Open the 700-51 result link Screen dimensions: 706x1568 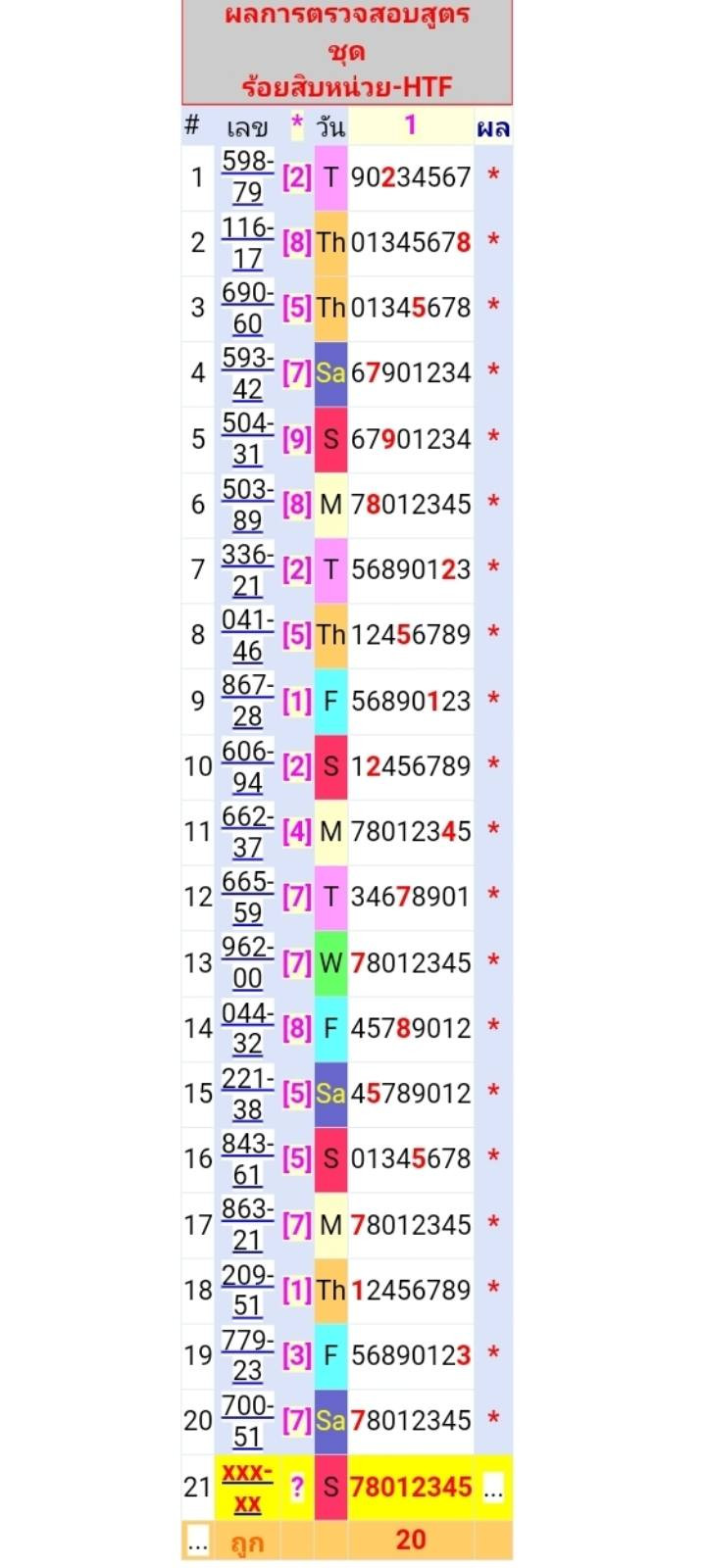click(247, 1421)
